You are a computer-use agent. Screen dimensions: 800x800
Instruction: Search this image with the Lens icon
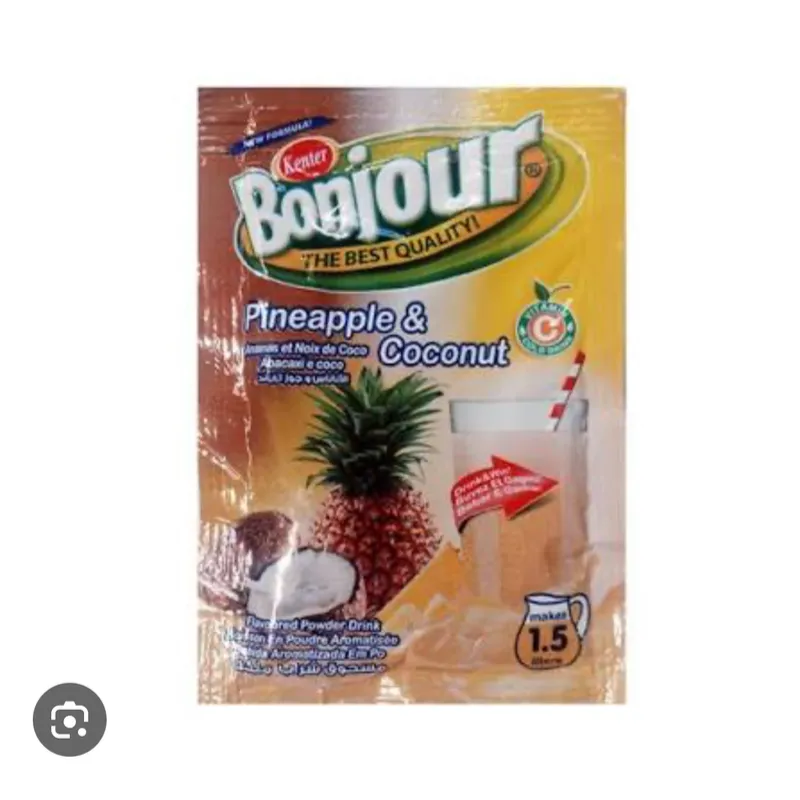click(x=69, y=719)
